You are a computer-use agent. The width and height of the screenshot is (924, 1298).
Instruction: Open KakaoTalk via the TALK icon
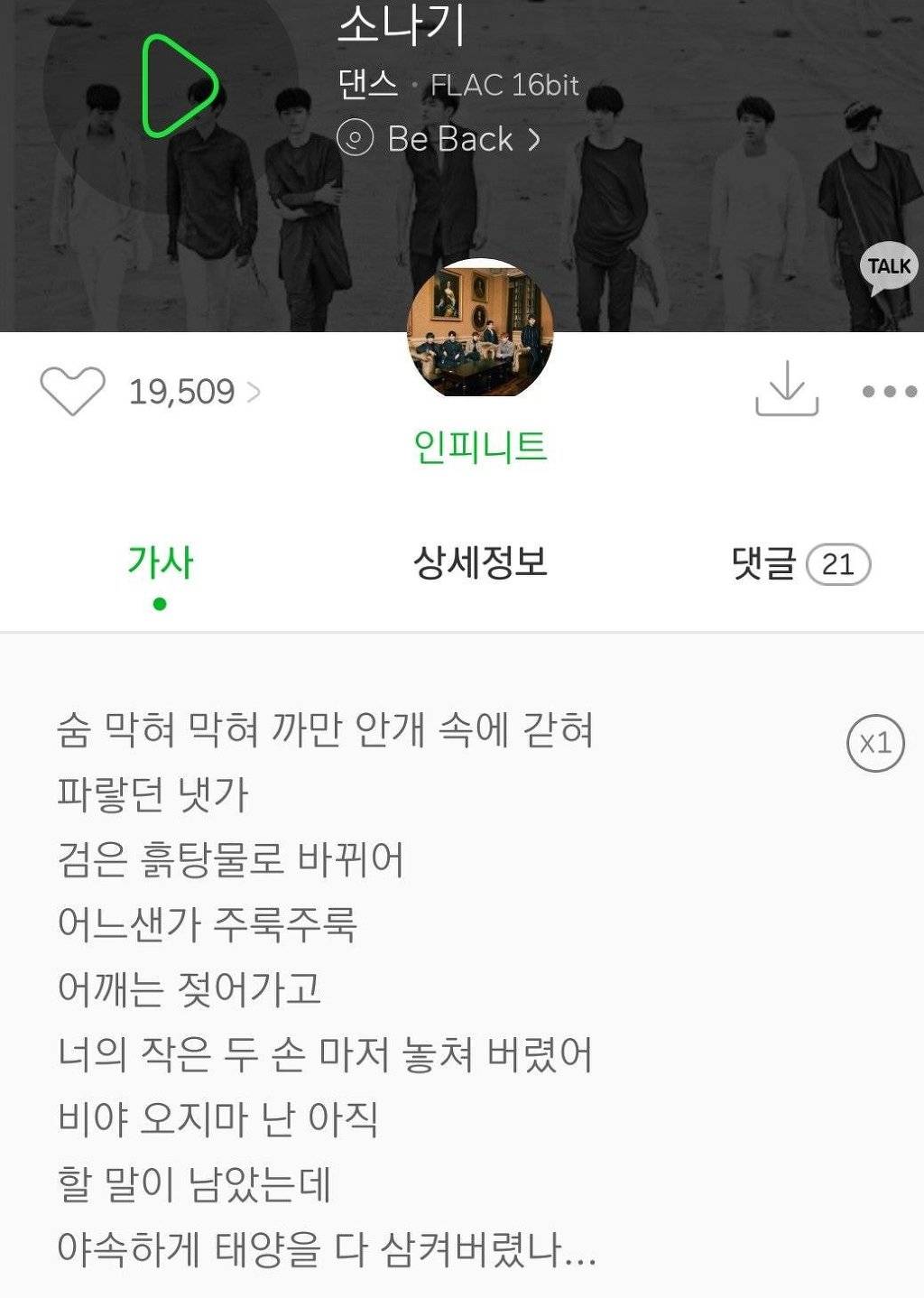tap(890, 264)
